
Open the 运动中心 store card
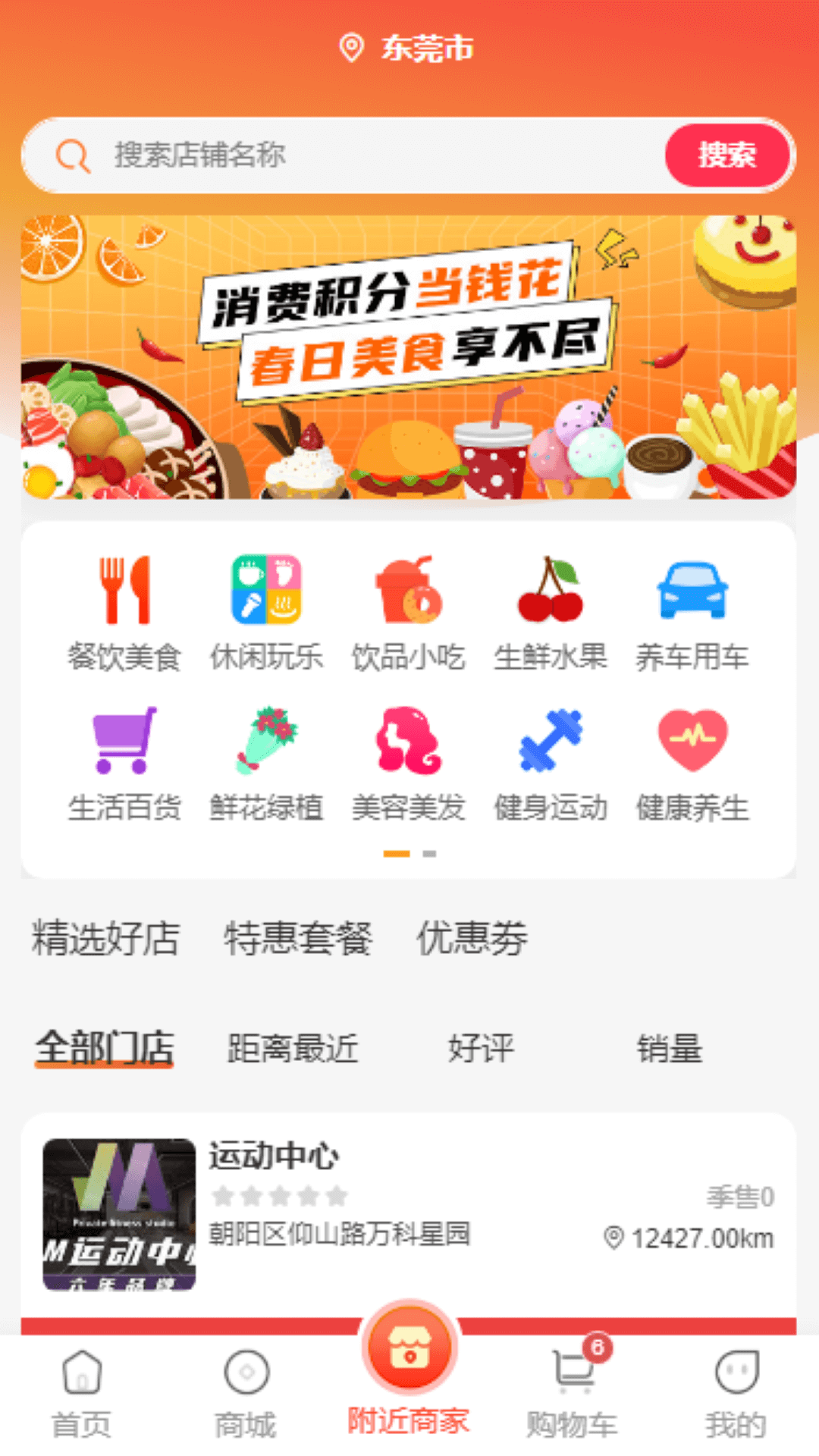[x=408, y=1213]
